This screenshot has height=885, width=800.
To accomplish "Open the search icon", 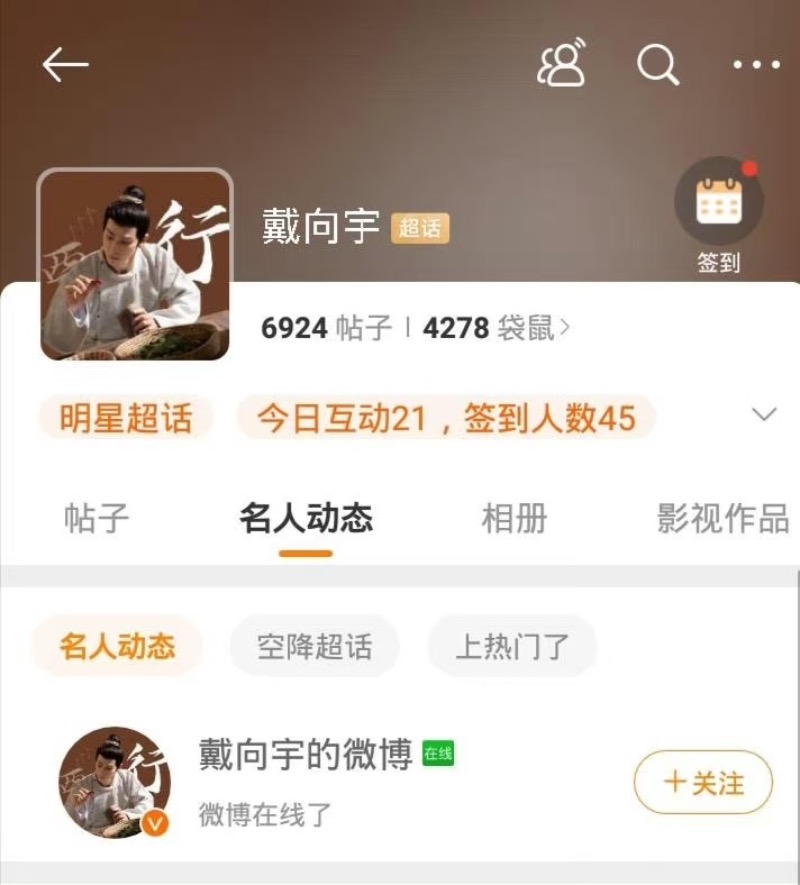I will pos(657,65).
